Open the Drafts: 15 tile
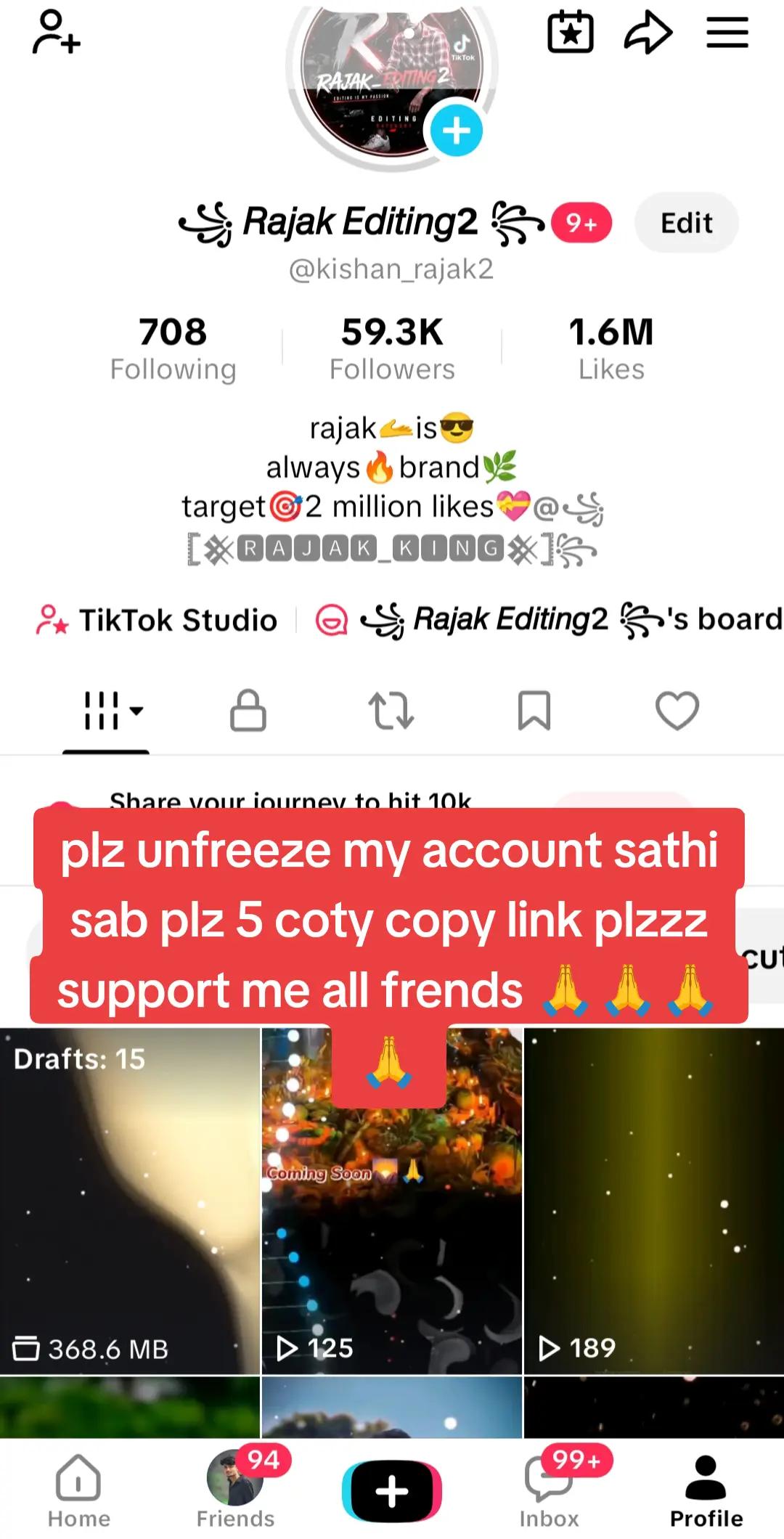784x1539 pixels. click(130, 1201)
